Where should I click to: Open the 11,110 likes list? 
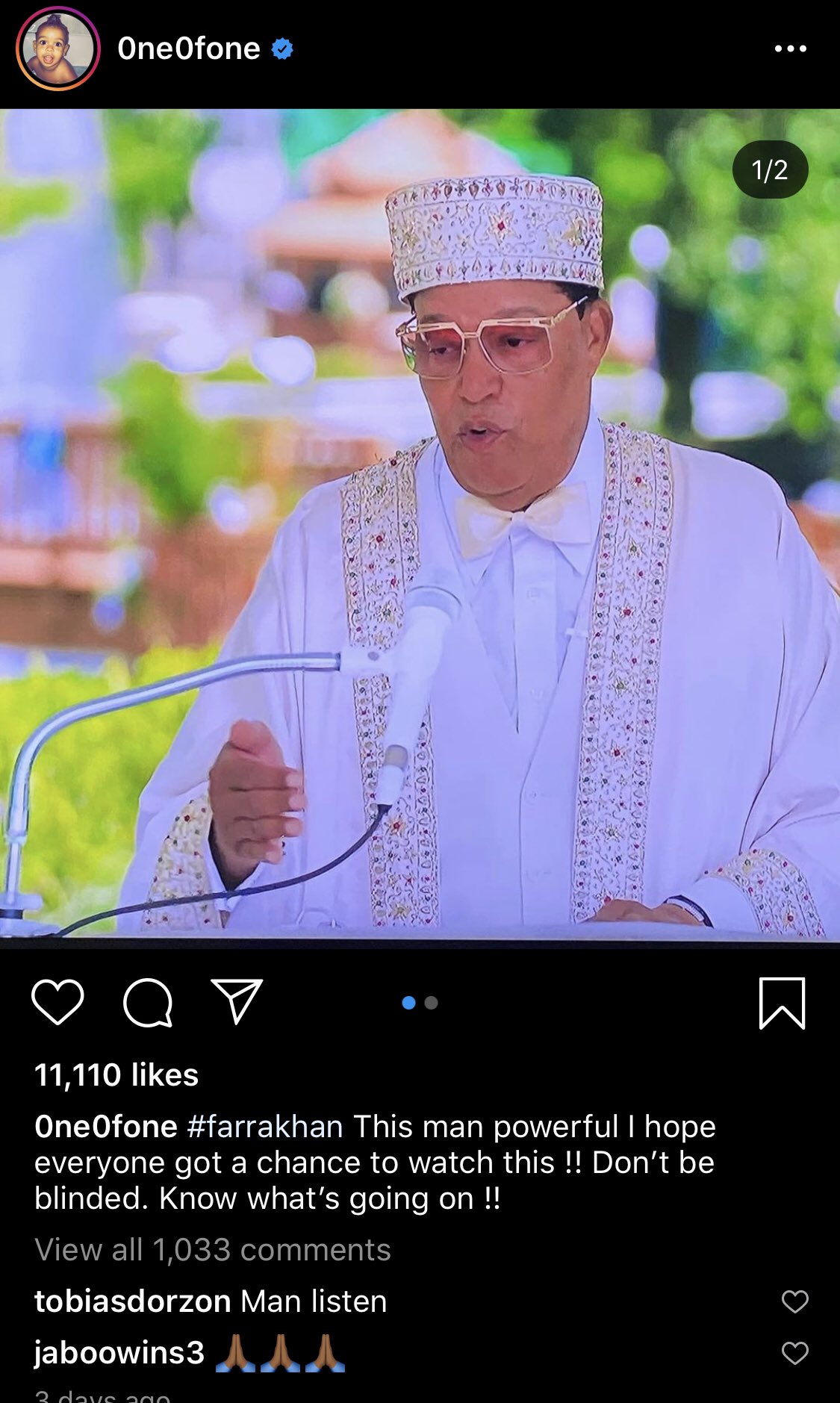coord(116,1075)
